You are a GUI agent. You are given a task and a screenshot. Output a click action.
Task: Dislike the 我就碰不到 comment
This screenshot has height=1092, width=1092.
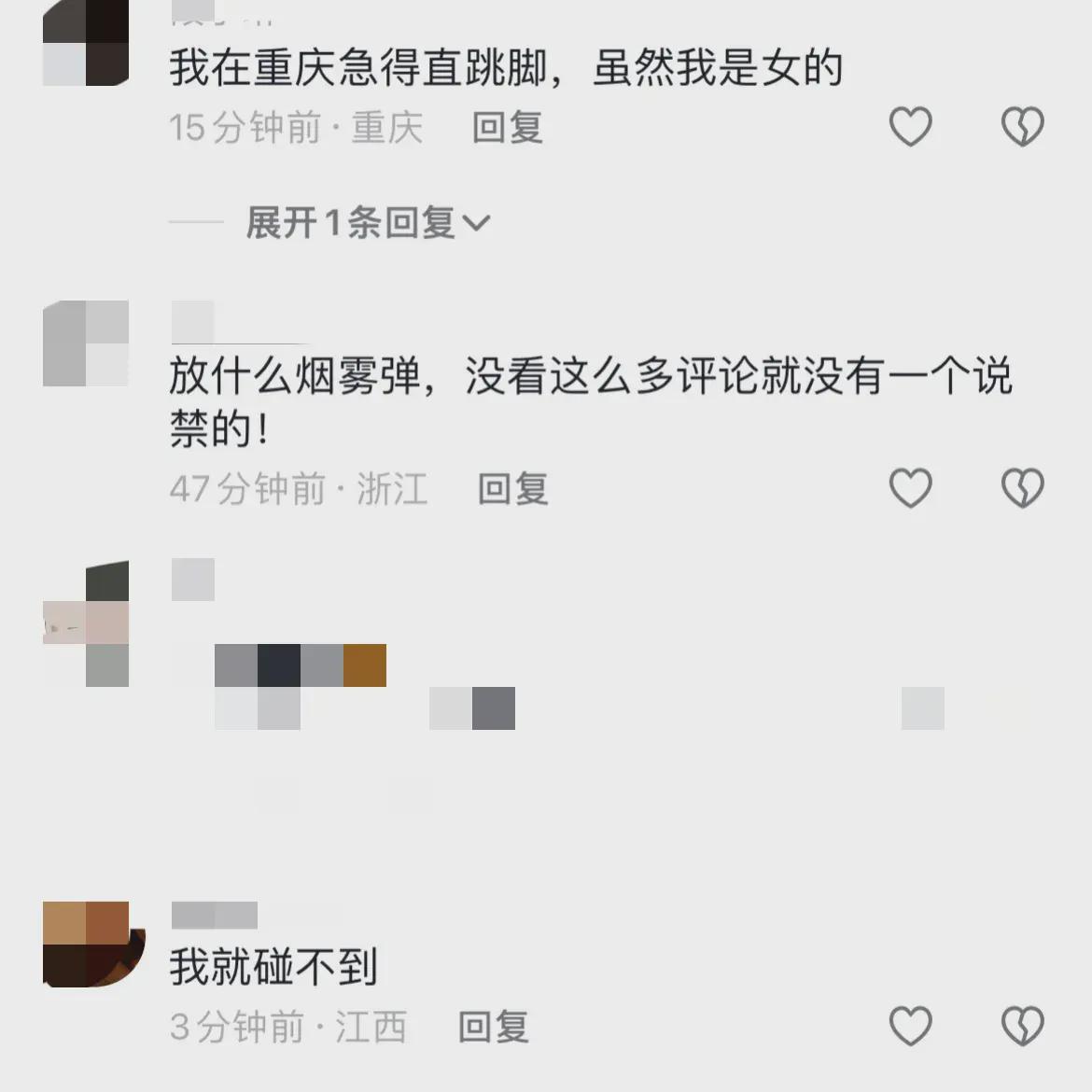(x=1022, y=1027)
